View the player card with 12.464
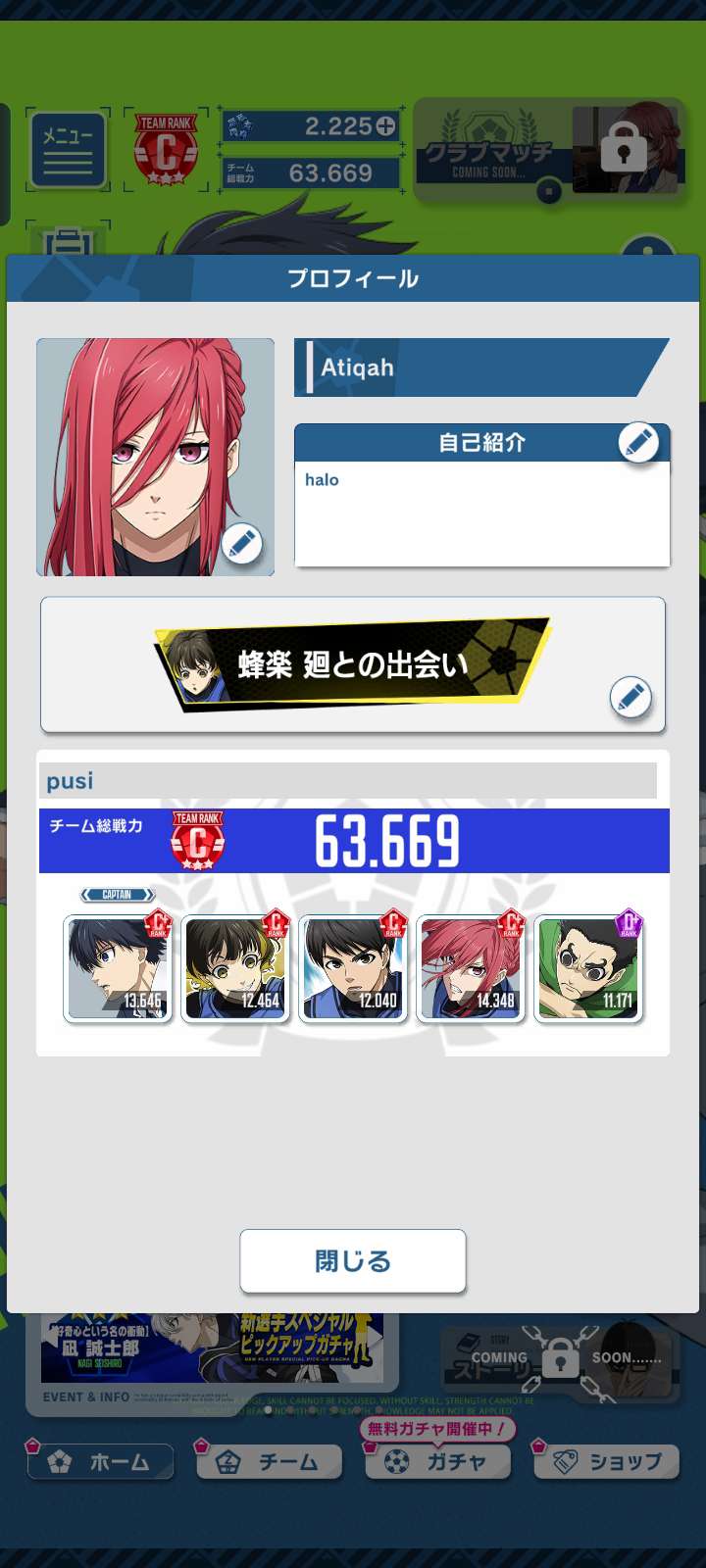 [x=236, y=969]
